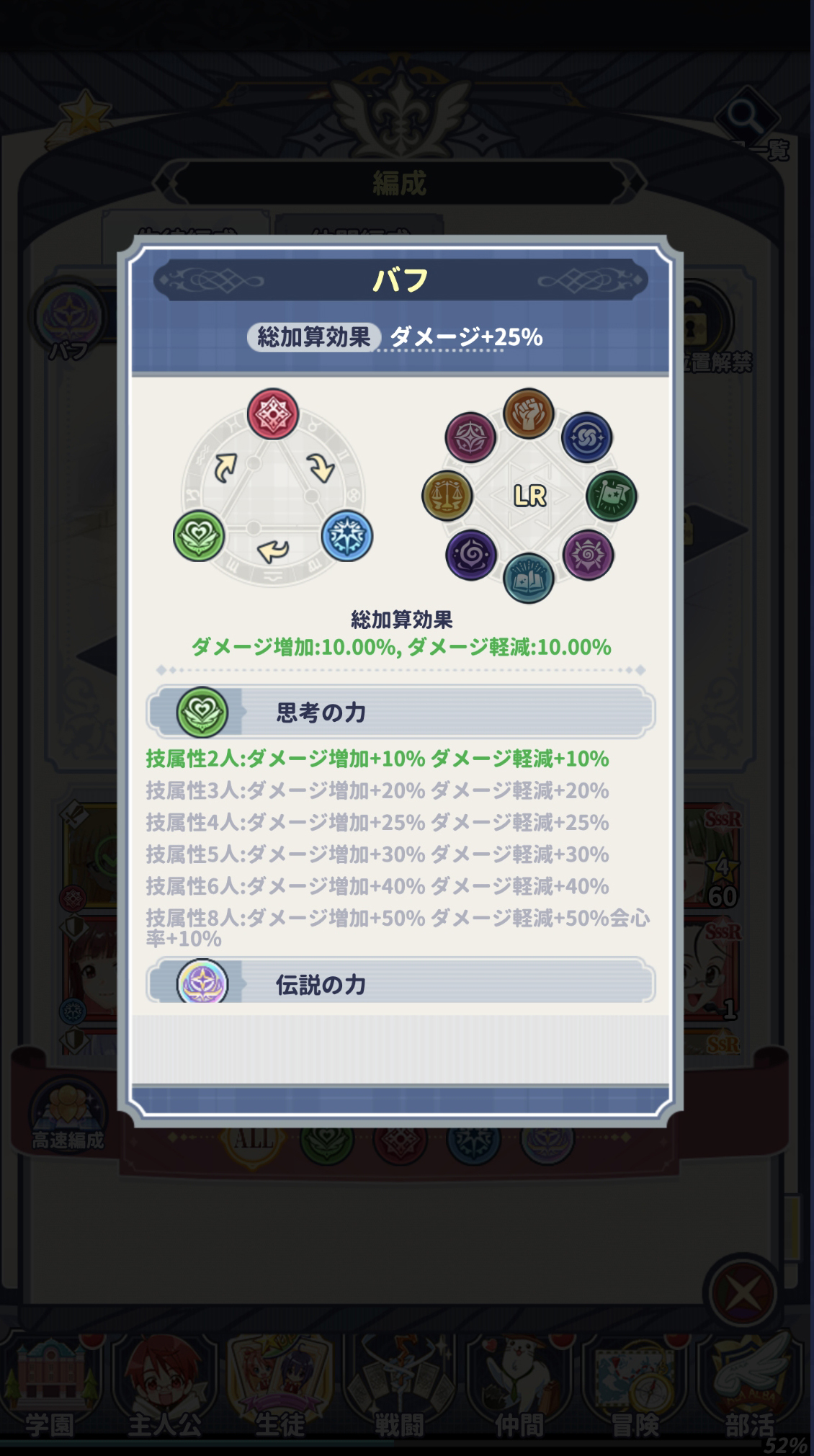Select the blue star attribute icon

tap(346, 536)
